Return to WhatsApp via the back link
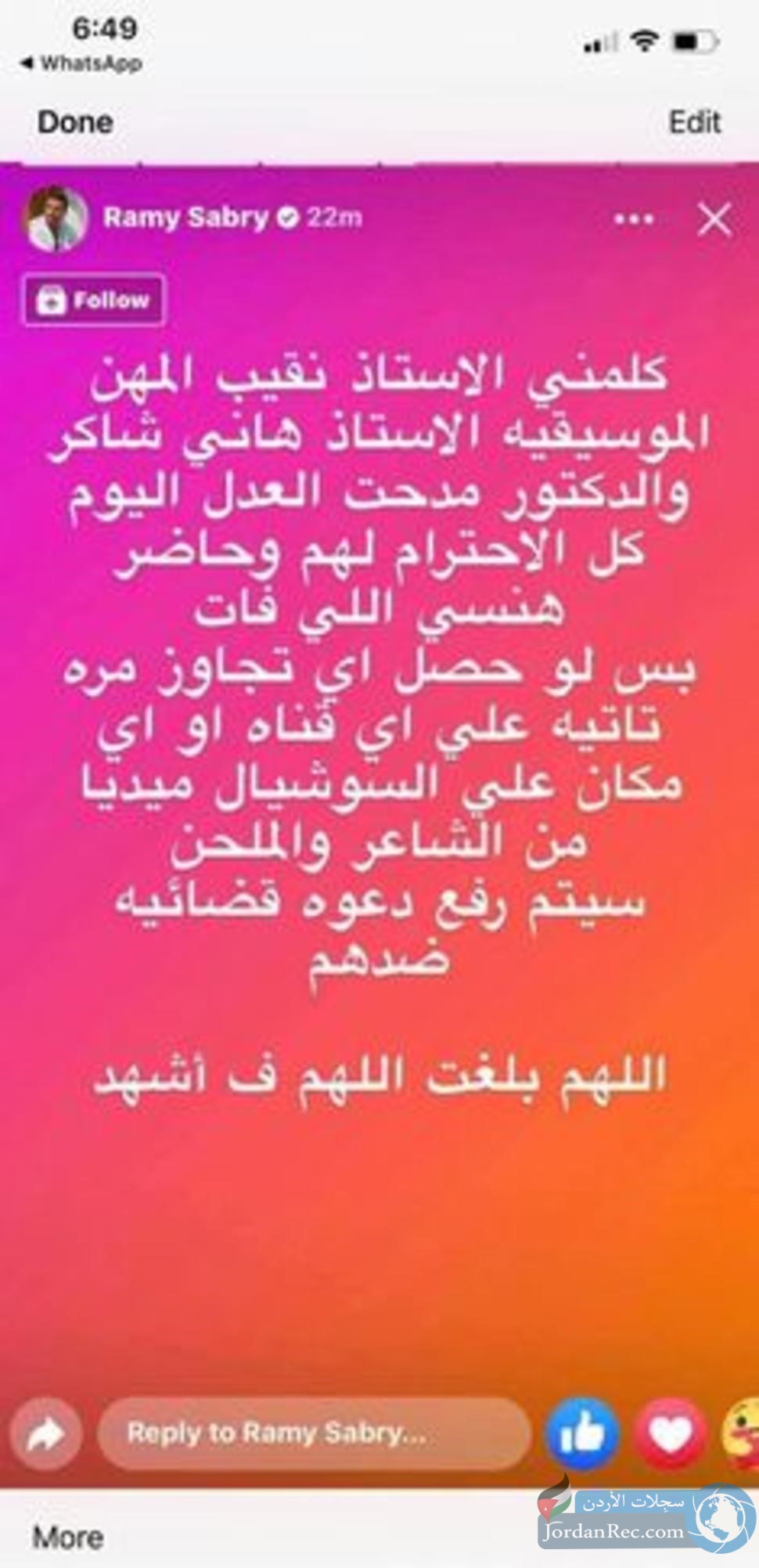 click(81, 63)
